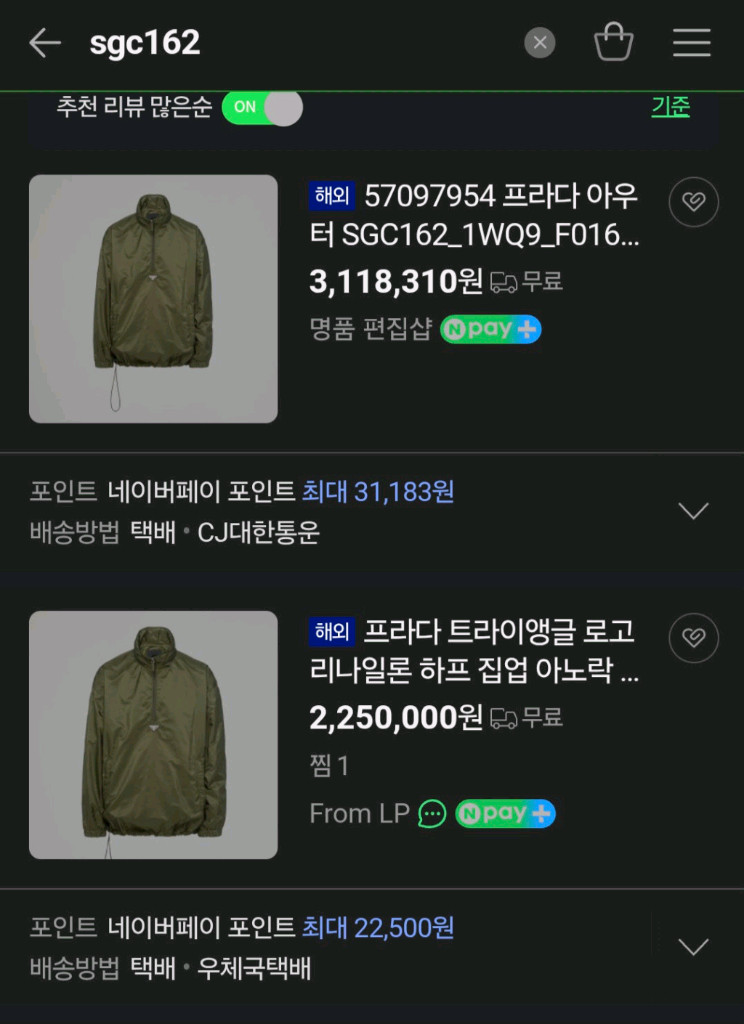Open the anorak product thumbnail
744x1024 pixels.
click(153, 735)
